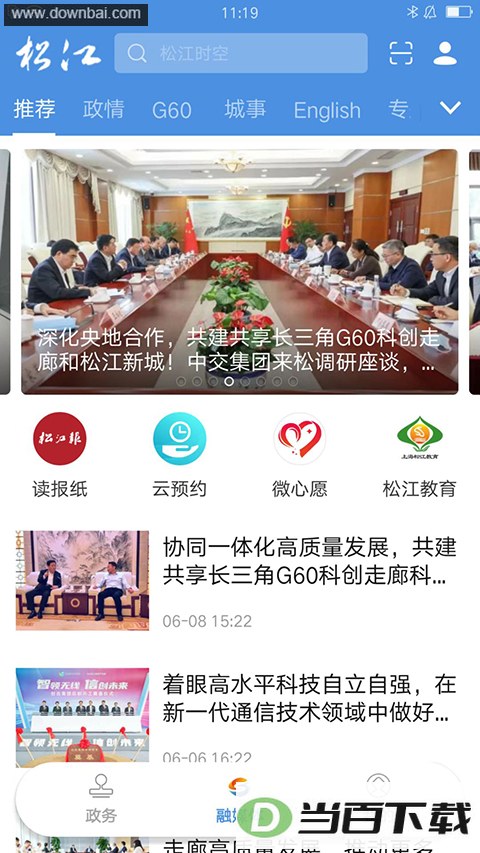The width and height of the screenshot is (480, 853).
Task: Open the scan code icon
Action: click(x=401, y=53)
